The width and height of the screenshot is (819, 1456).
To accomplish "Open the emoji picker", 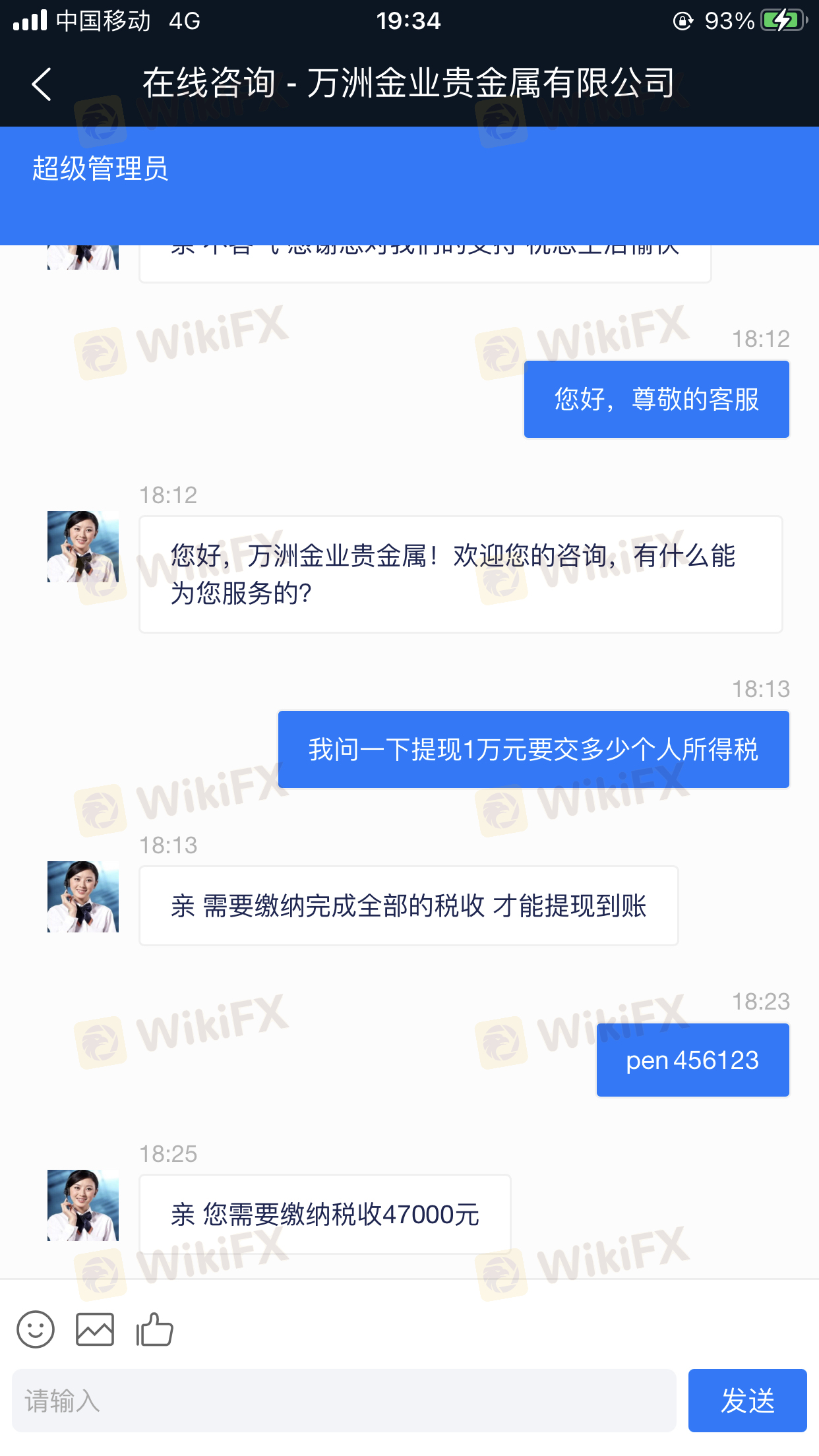I will 36,1329.
